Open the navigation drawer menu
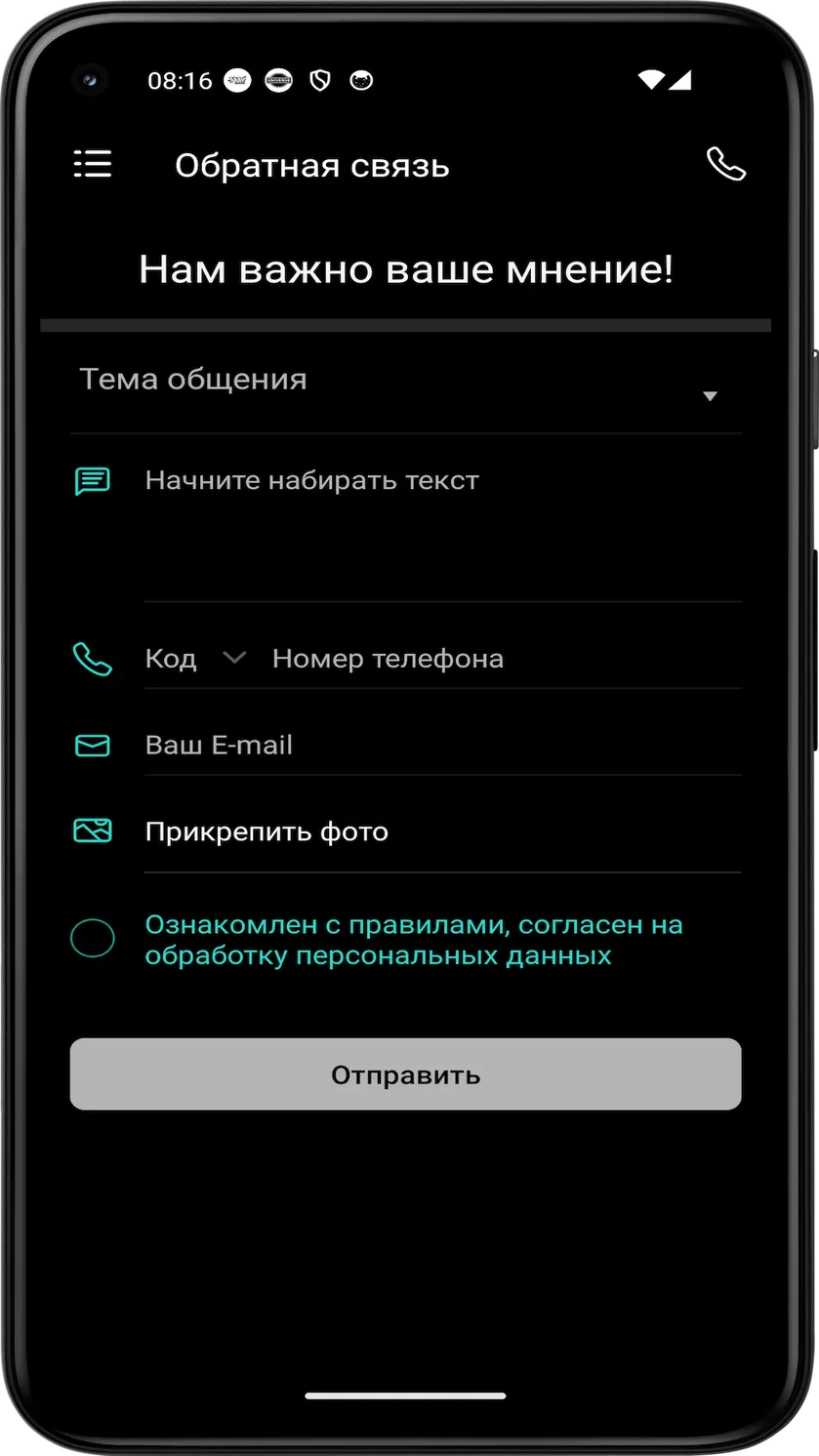The height and width of the screenshot is (1456, 819). pyautogui.click(x=93, y=164)
